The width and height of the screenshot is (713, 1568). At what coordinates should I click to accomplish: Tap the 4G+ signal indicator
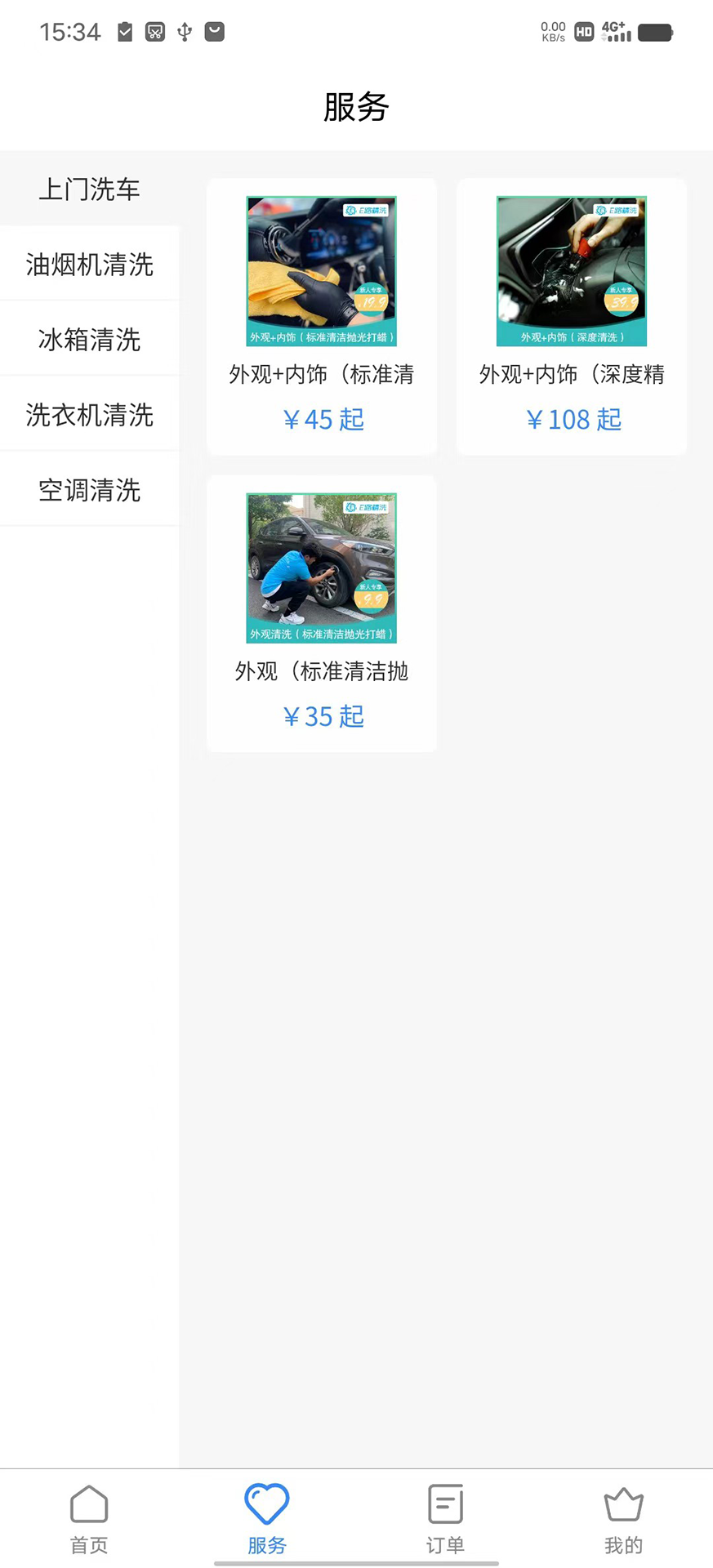click(x=614, y=31)
